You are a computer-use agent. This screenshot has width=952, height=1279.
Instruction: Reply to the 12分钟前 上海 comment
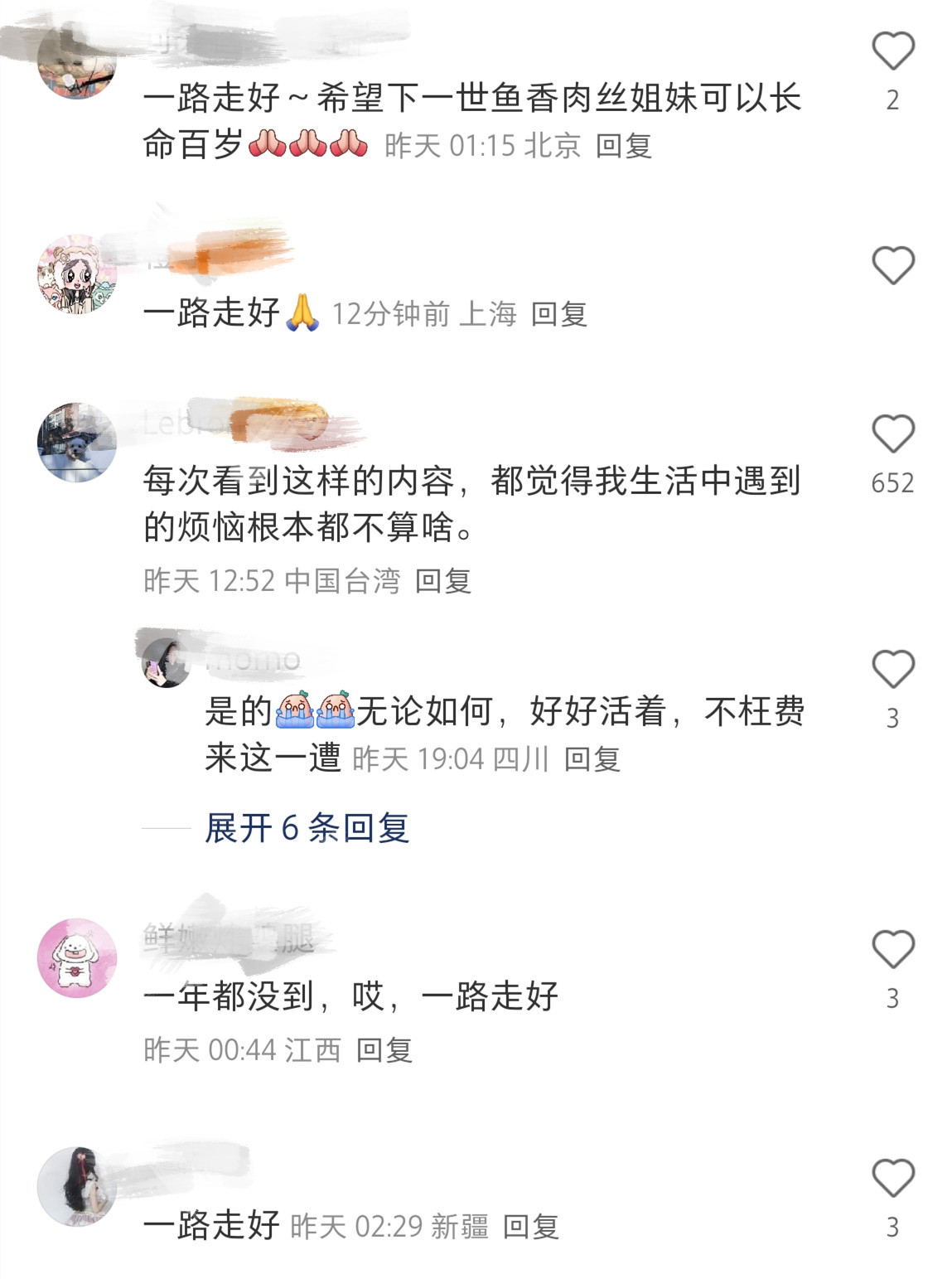[558, 314]
